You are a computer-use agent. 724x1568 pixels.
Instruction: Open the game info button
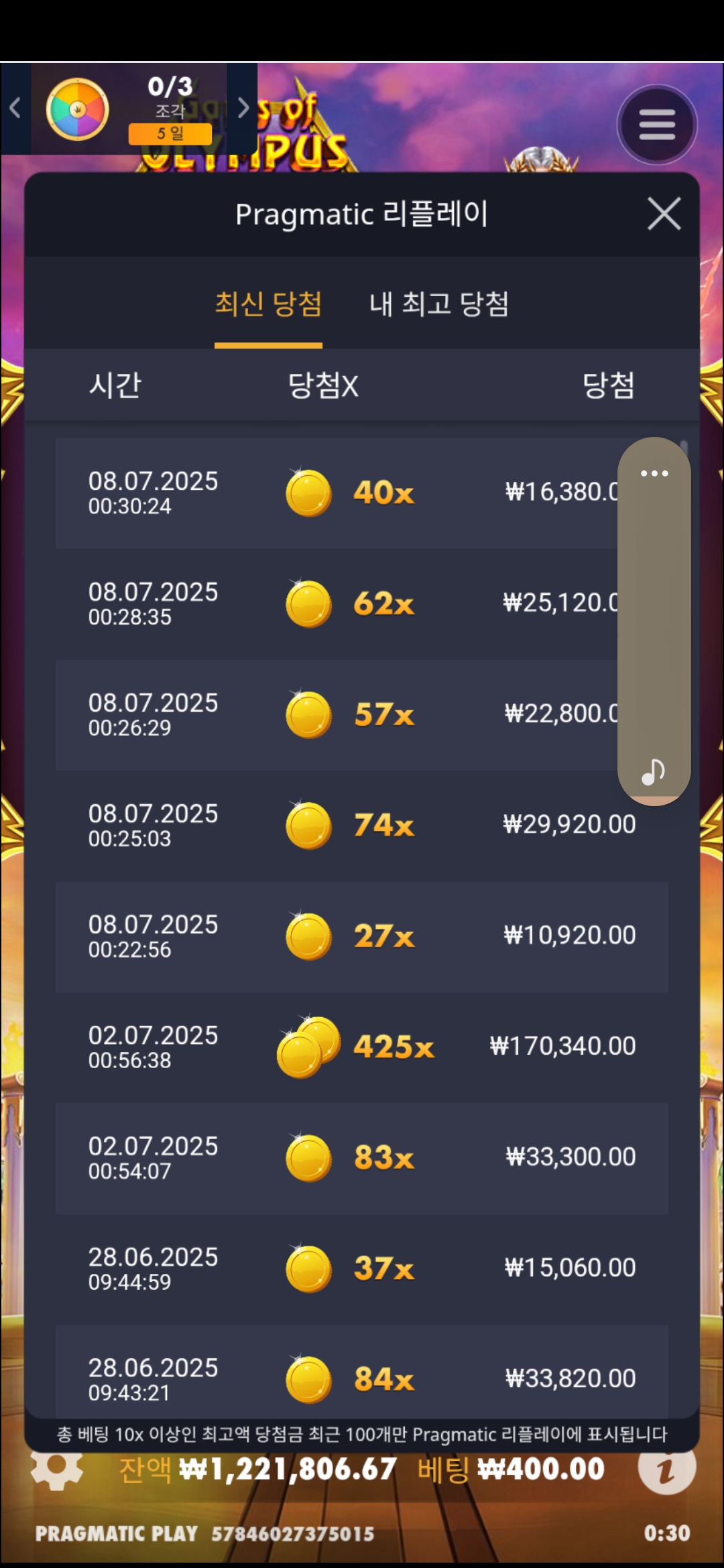666,1469
